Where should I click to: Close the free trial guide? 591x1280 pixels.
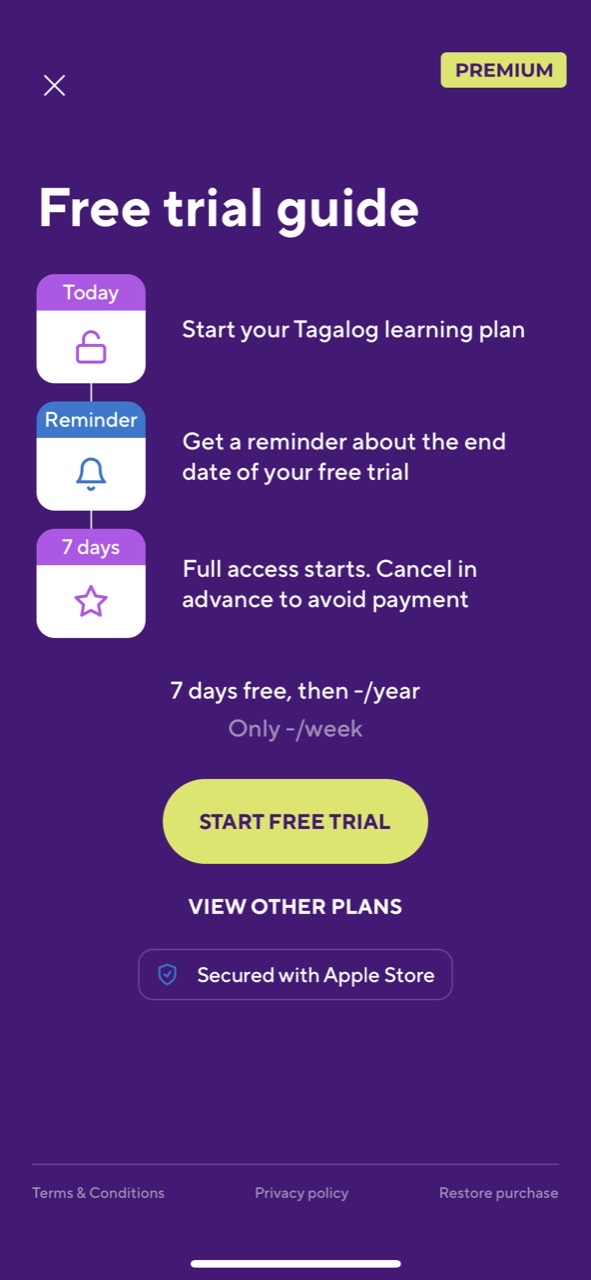coord(54,85)
